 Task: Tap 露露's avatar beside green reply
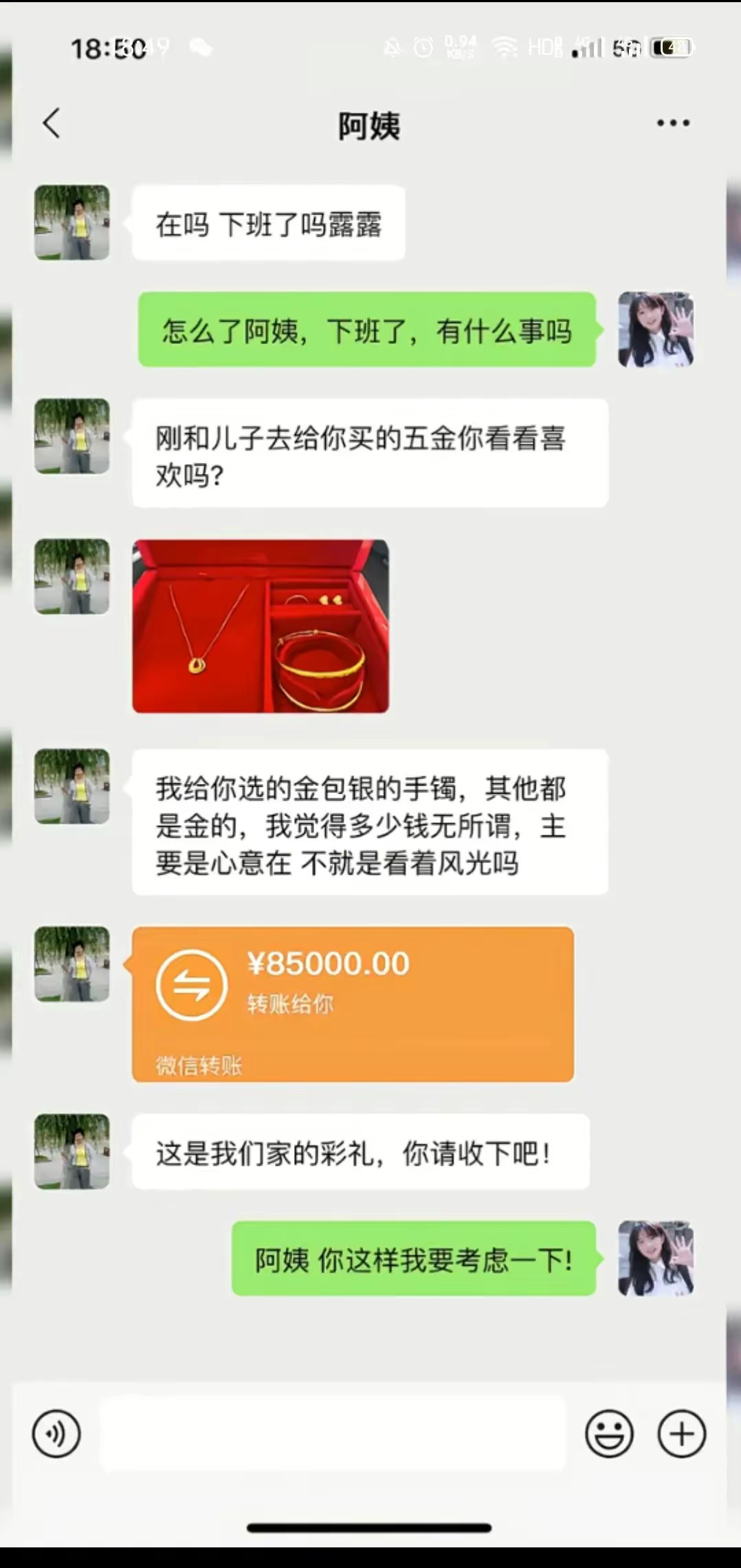click(x=654, y=330)
